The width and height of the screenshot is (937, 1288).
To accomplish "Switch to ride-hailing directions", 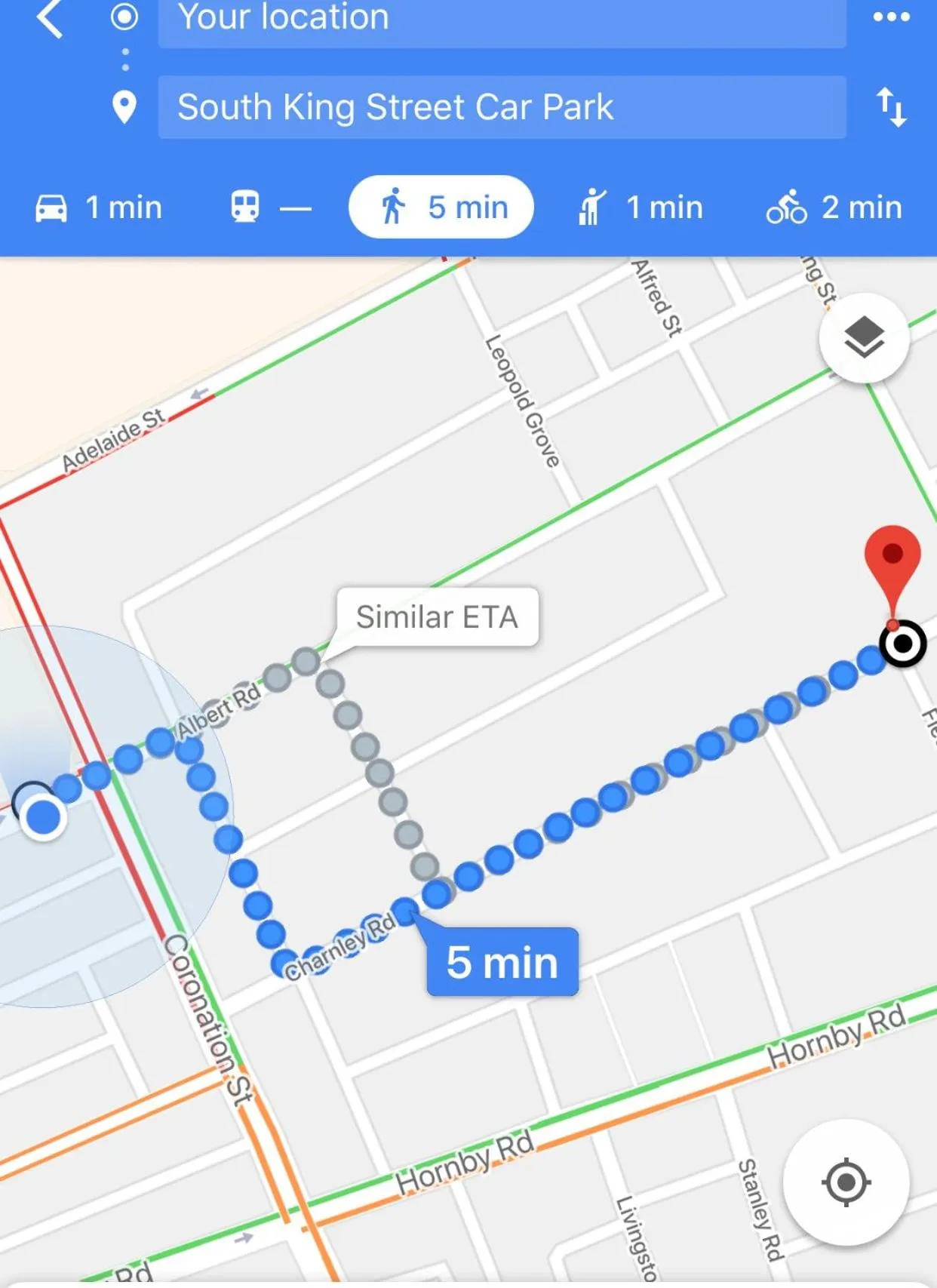I will pos(640,207).
